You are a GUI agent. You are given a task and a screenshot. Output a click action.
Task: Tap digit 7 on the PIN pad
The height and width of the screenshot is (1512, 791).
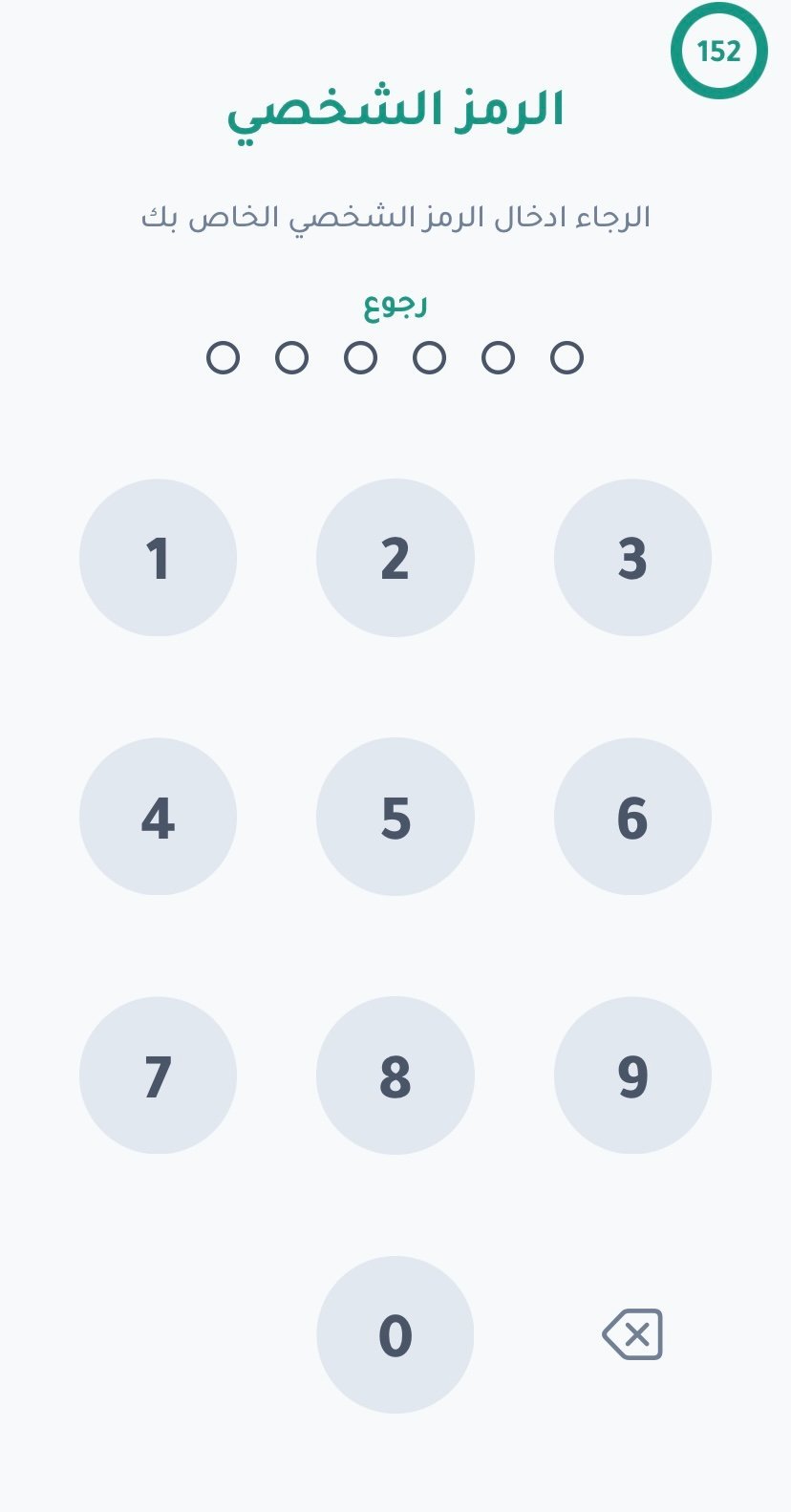coord(158,1075)
